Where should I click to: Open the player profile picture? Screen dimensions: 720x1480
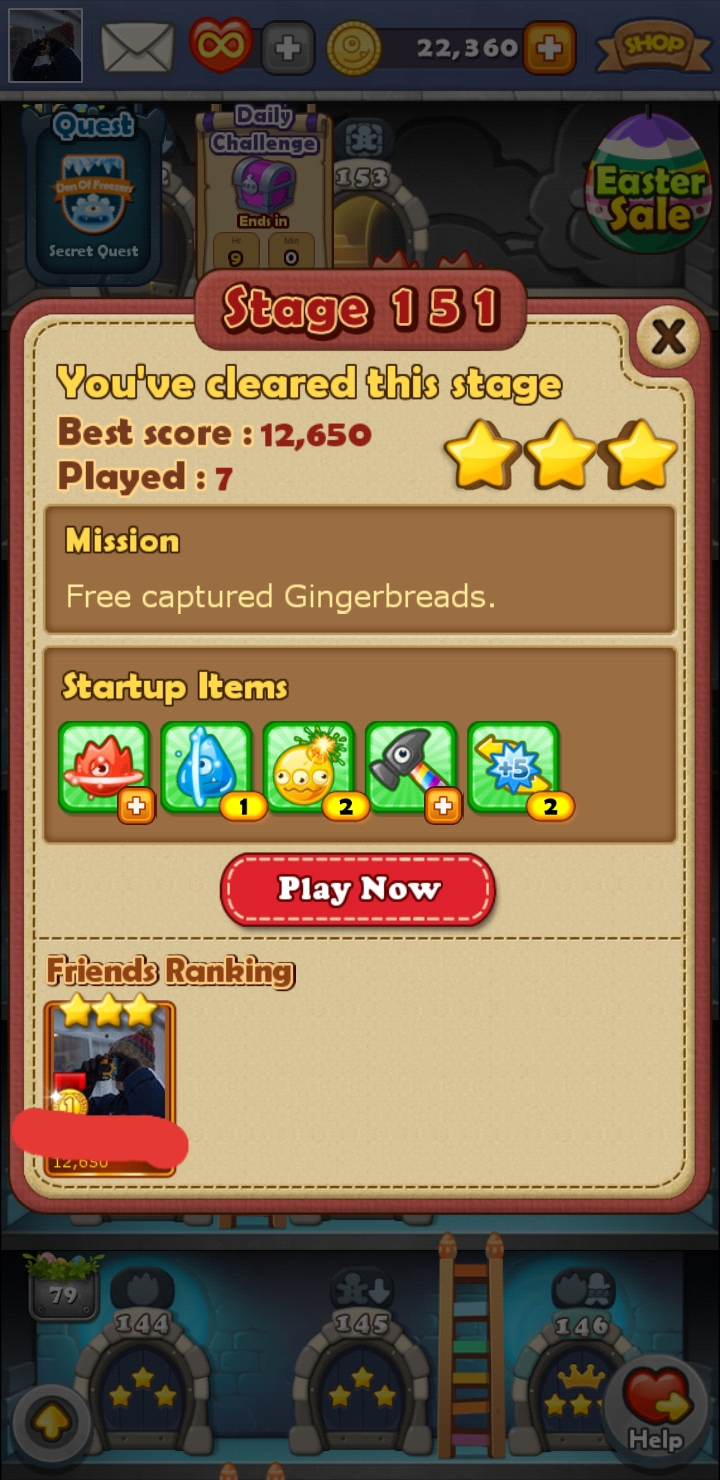[x=45, y=46]
